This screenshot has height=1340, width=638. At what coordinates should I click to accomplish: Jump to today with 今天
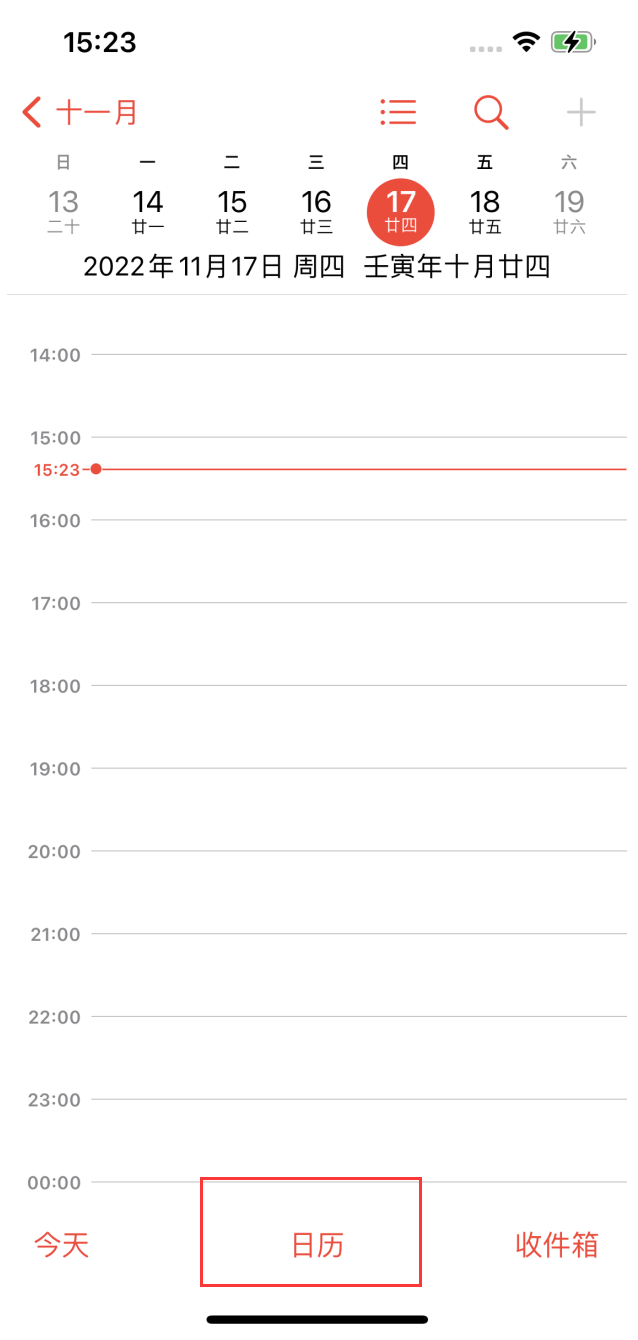tap(62, 1245)
